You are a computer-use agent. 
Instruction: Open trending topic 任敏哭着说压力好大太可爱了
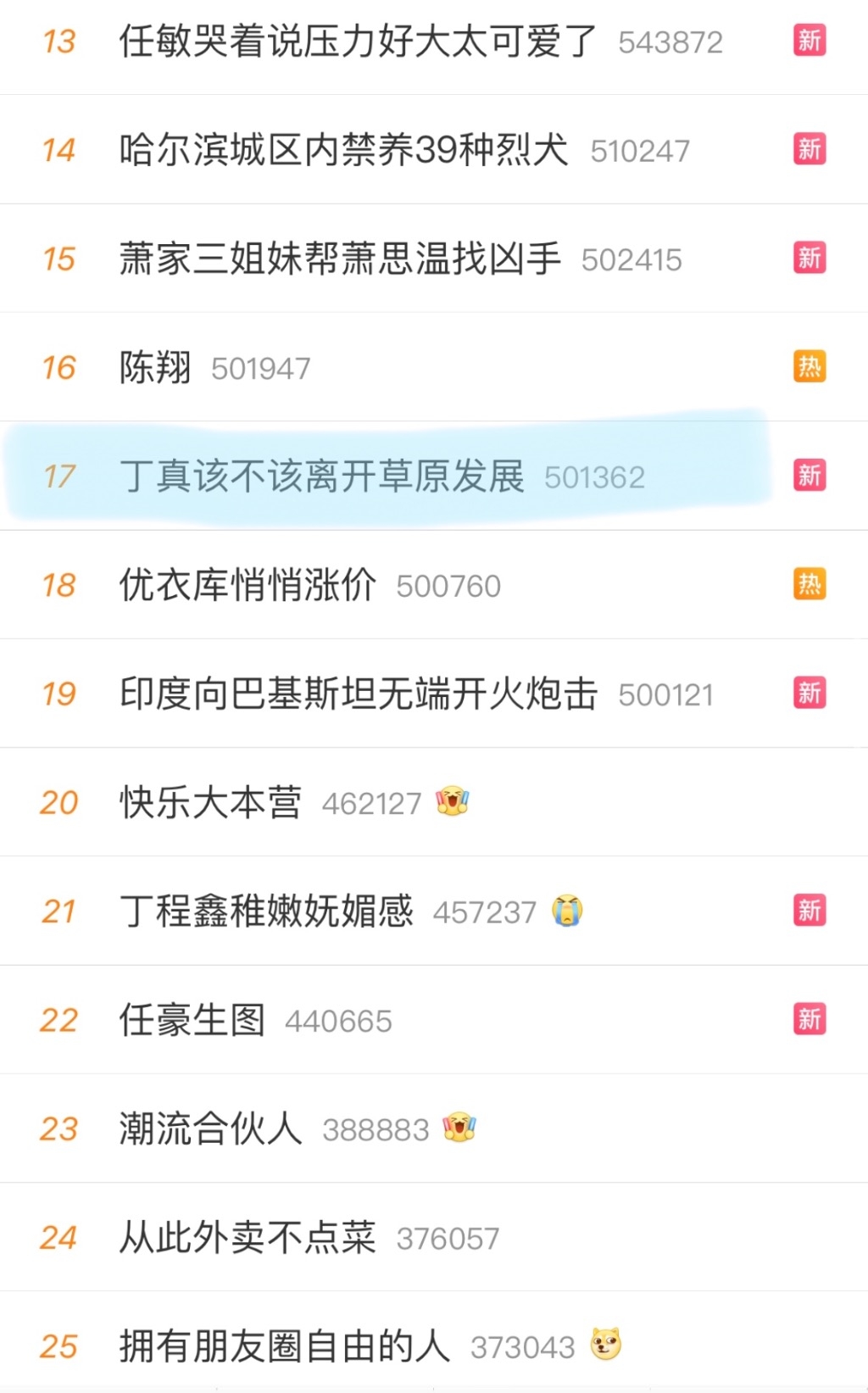(358, 42)
